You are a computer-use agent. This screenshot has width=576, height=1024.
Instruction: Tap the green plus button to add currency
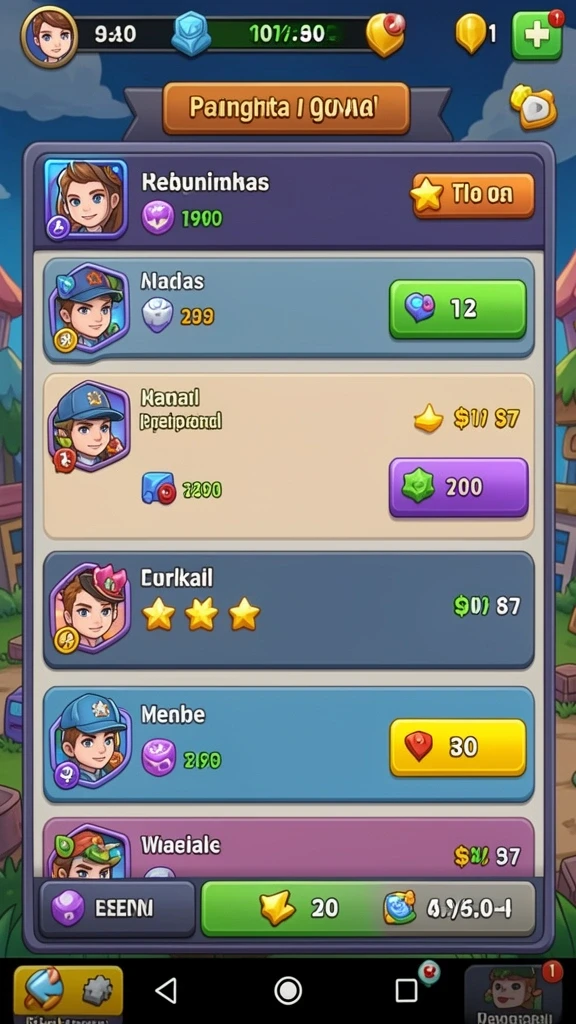[537, 35]
